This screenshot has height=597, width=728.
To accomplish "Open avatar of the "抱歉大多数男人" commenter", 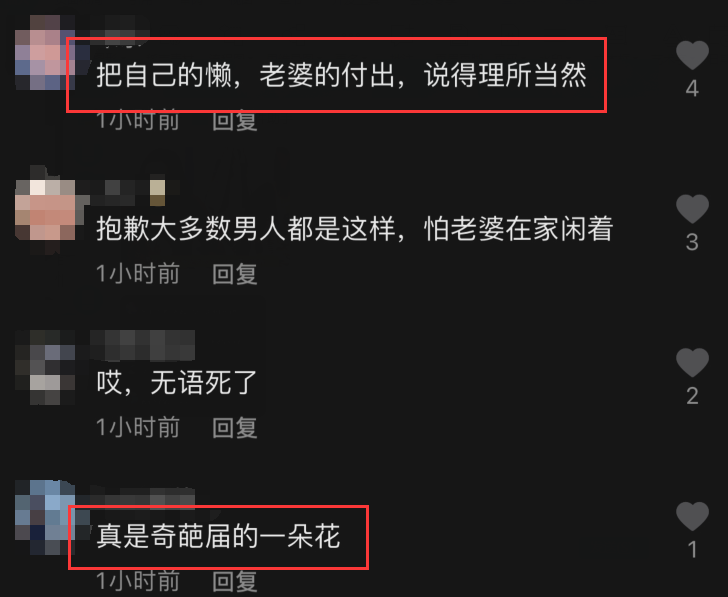I will pyautogui.click(x=46, y=209).
